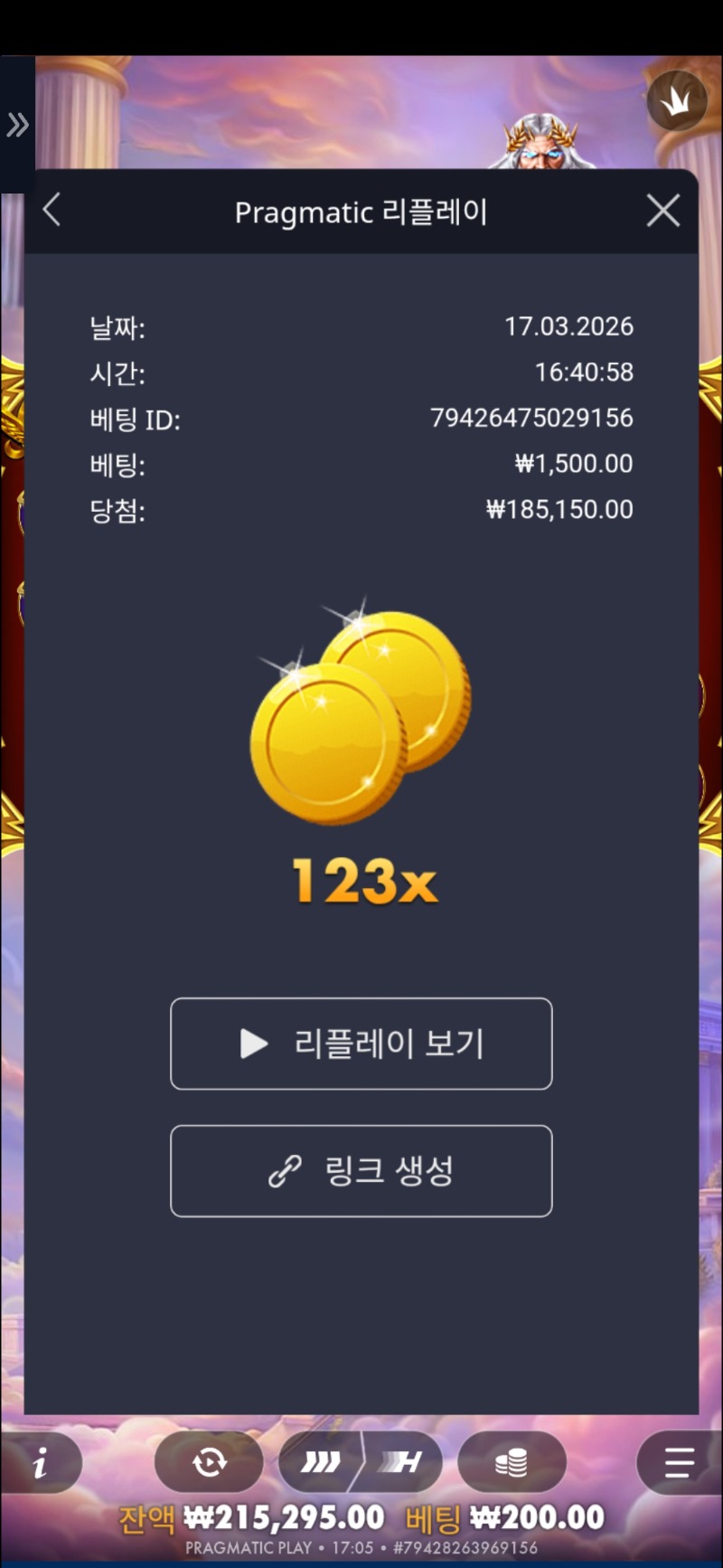Open the hamburger game menu

pyautogui.click(x=678, y=1462)
